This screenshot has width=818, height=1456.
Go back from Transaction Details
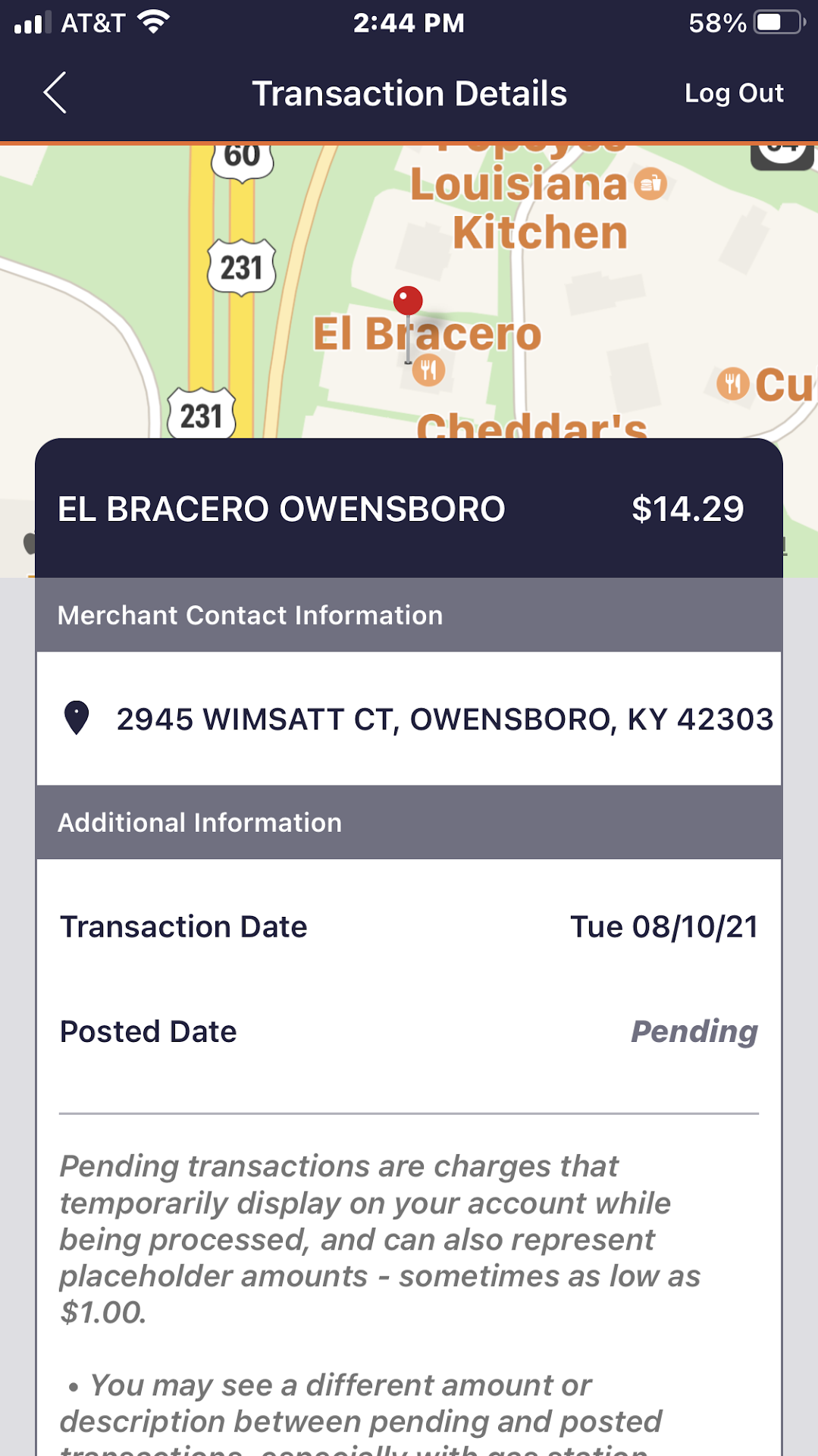click(55, 93)
